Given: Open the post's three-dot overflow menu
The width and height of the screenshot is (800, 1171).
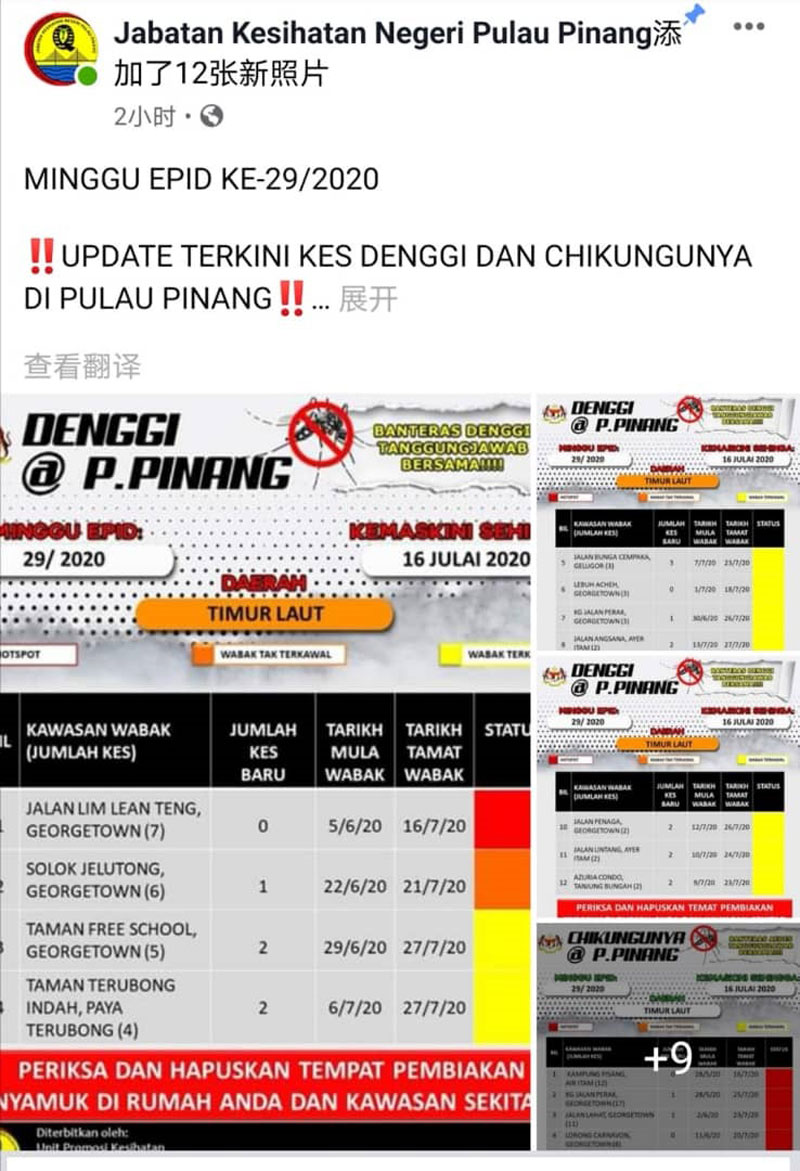Looking at the screenshot, I should click(x=748, y=27).
